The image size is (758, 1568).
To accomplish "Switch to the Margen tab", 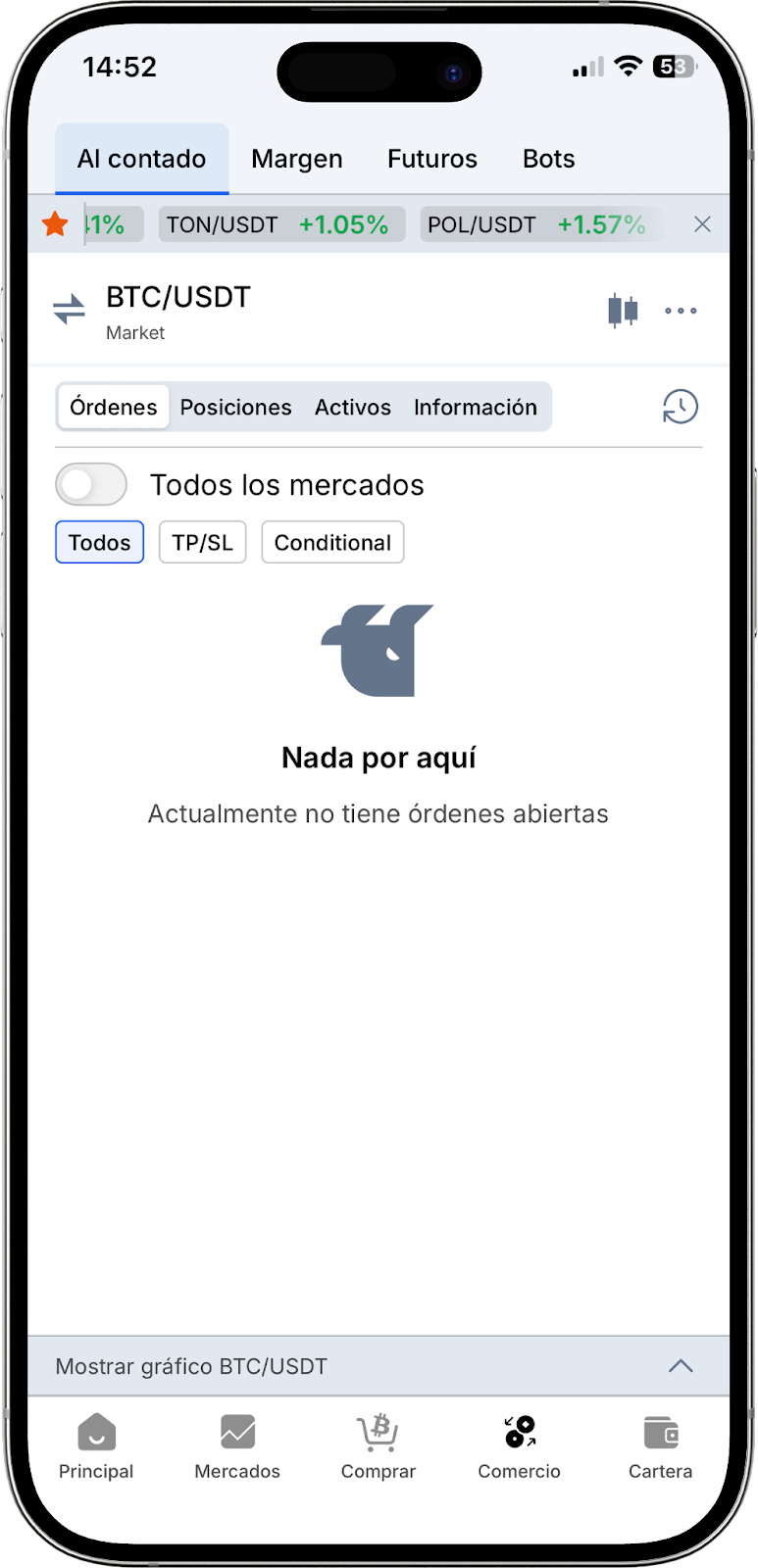I will tap(296, 159).
